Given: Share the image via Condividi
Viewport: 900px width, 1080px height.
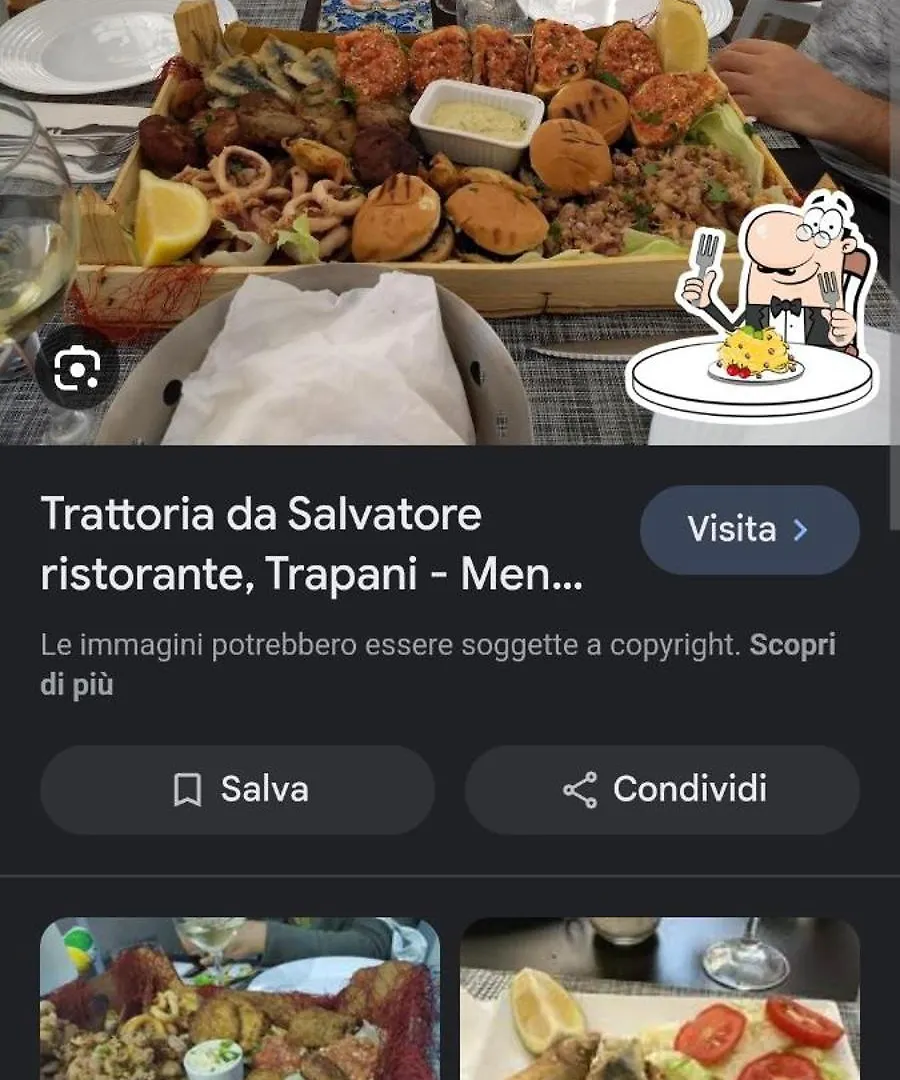Looking at the screenshot, I should 662,790.
